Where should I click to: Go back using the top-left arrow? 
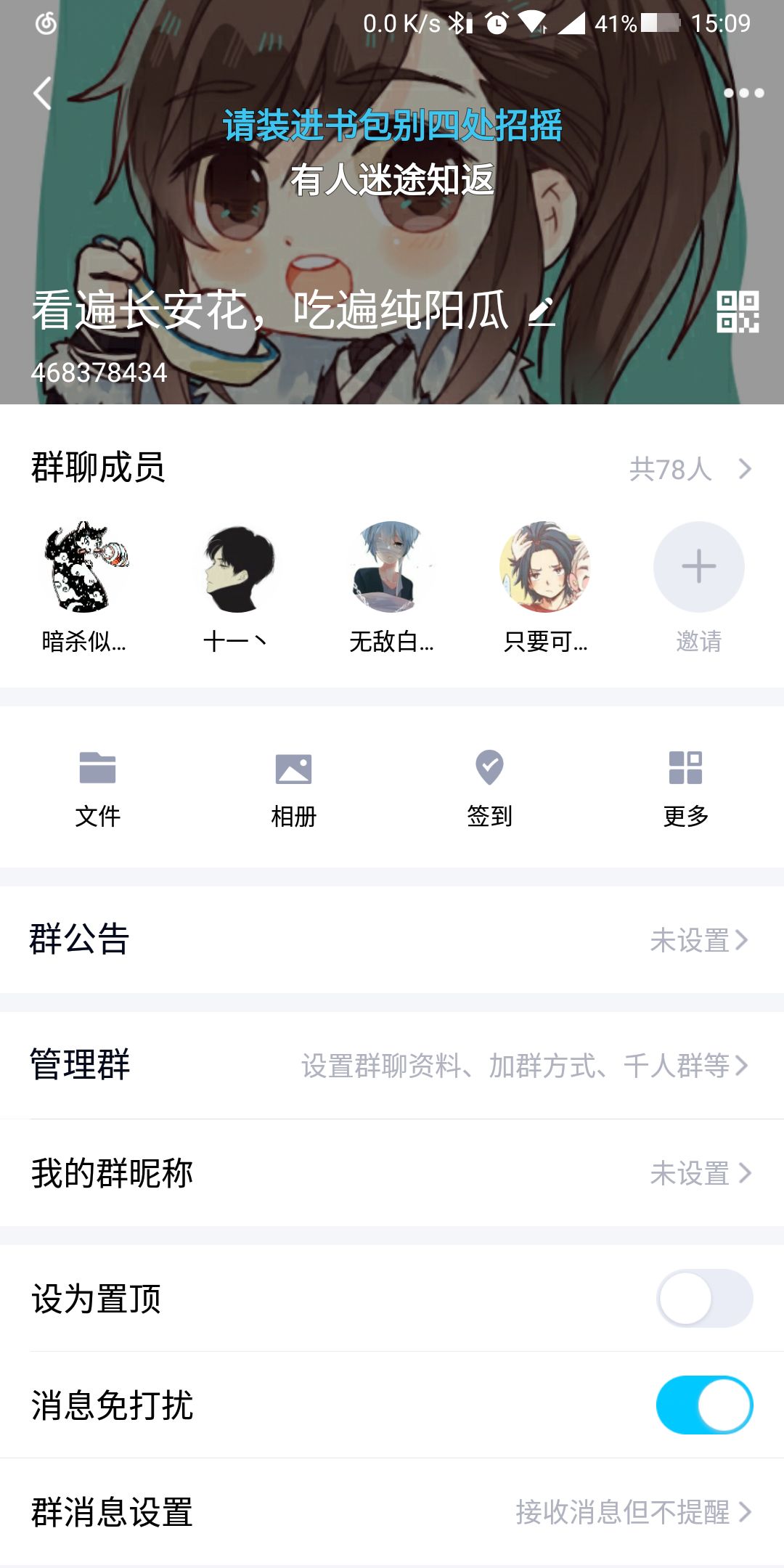43,93
